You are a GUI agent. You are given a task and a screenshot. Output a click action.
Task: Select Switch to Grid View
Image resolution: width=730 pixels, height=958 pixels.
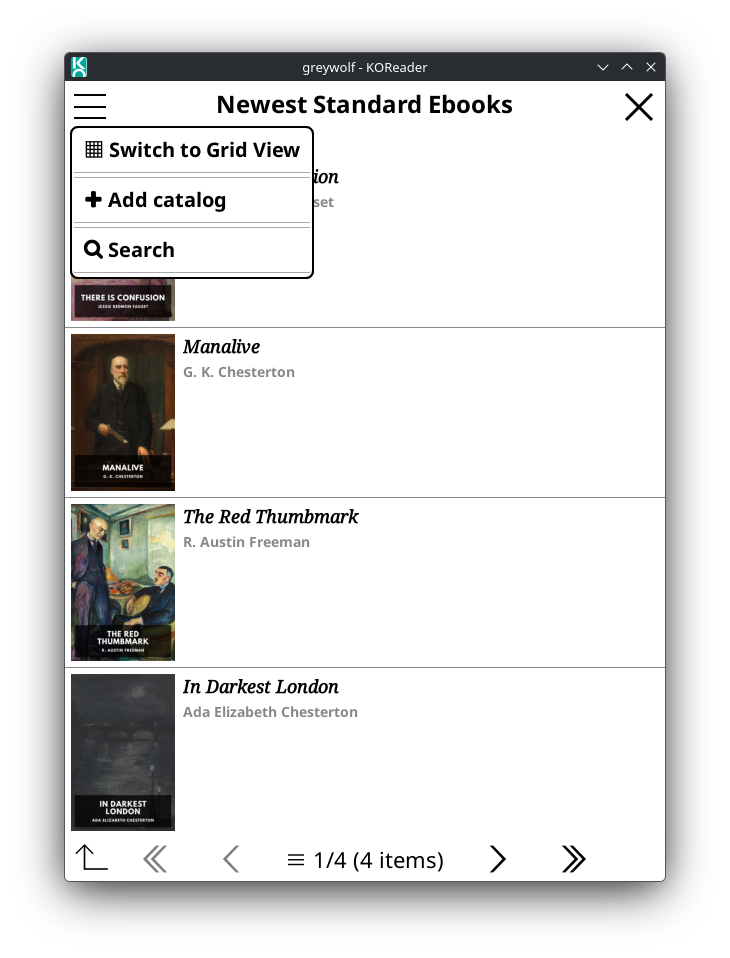[x=192, y=150]
